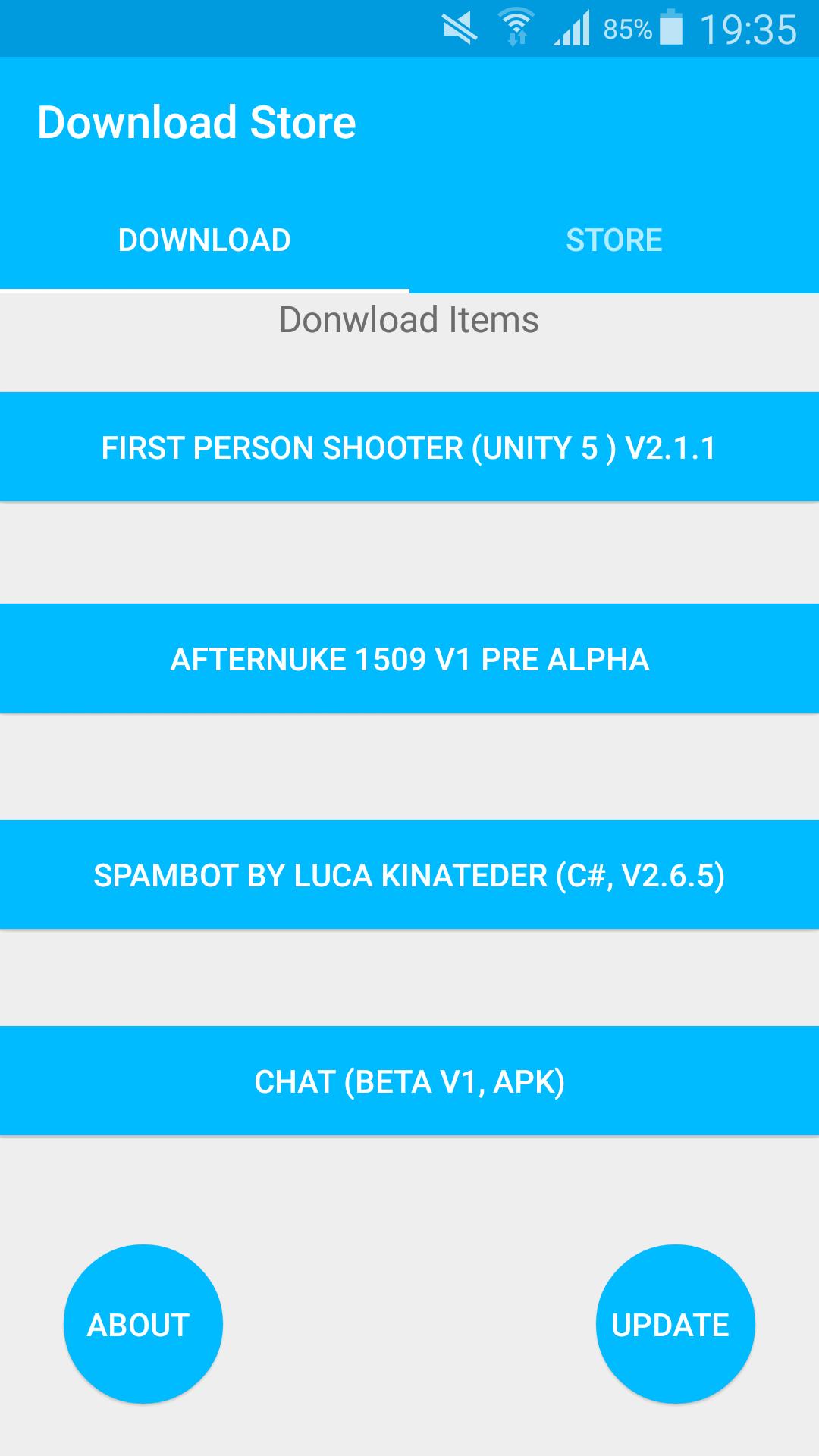Tap the Download Store title text
819x1456 pixels.
point(199,121)
